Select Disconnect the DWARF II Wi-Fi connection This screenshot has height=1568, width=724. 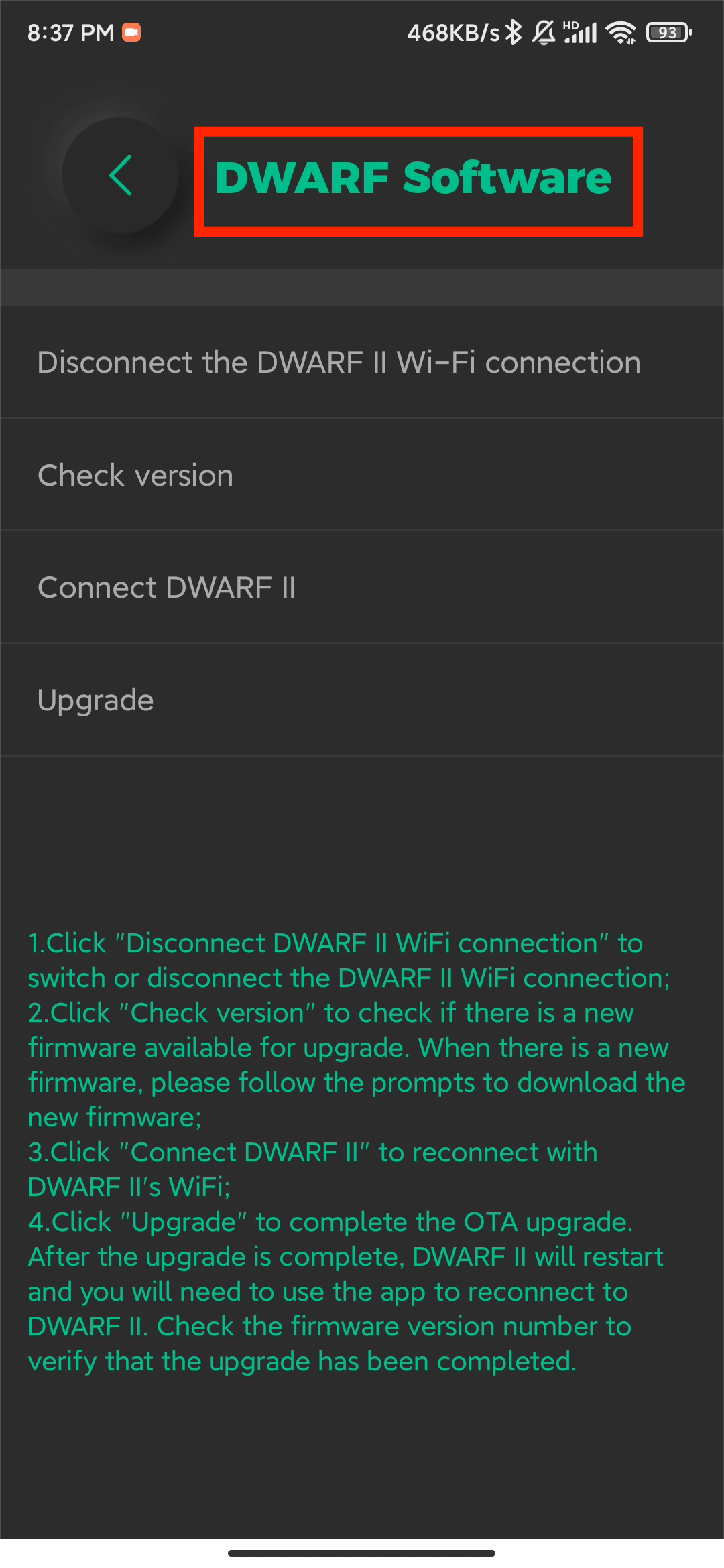(362, 363)
